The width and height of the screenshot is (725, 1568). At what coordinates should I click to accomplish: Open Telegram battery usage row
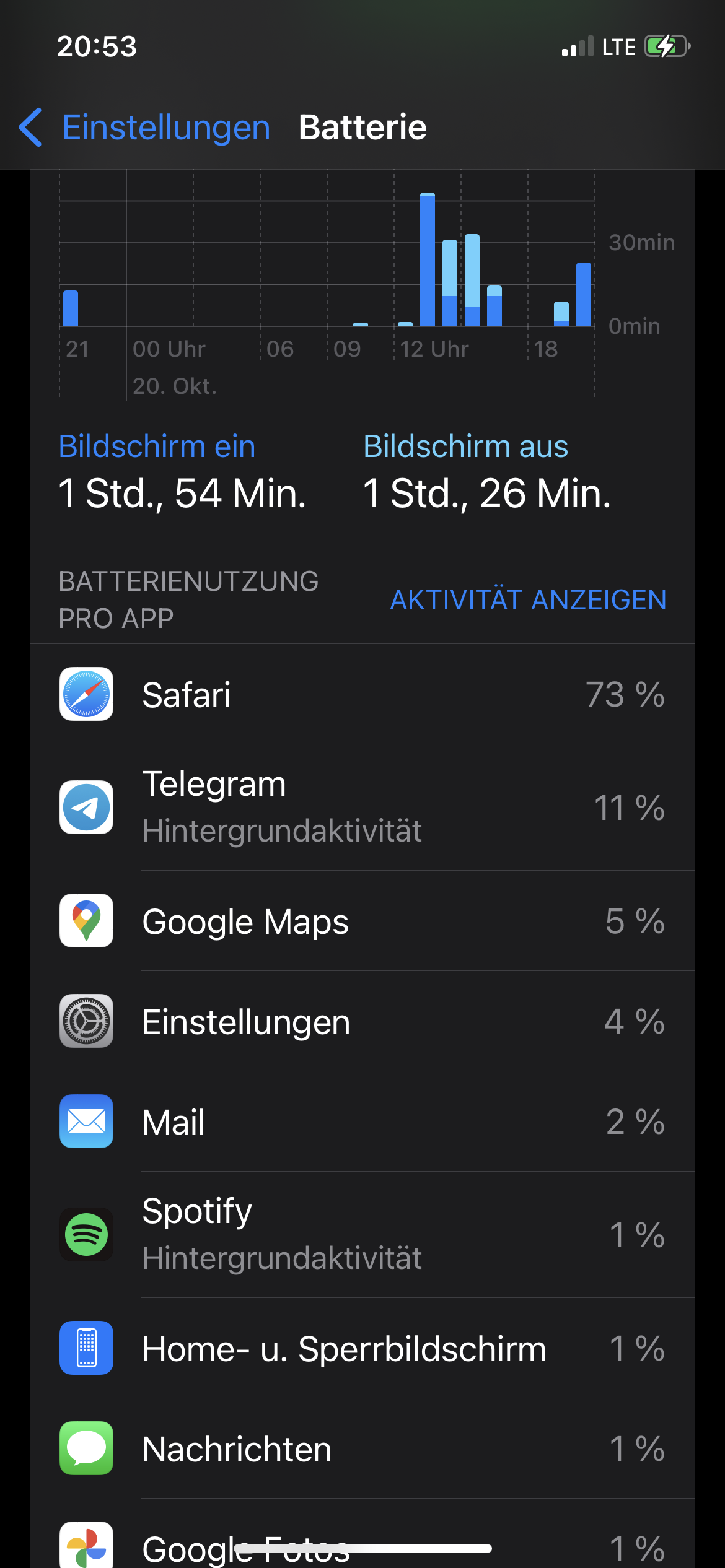pyautogui.click(x=362, y=807)
